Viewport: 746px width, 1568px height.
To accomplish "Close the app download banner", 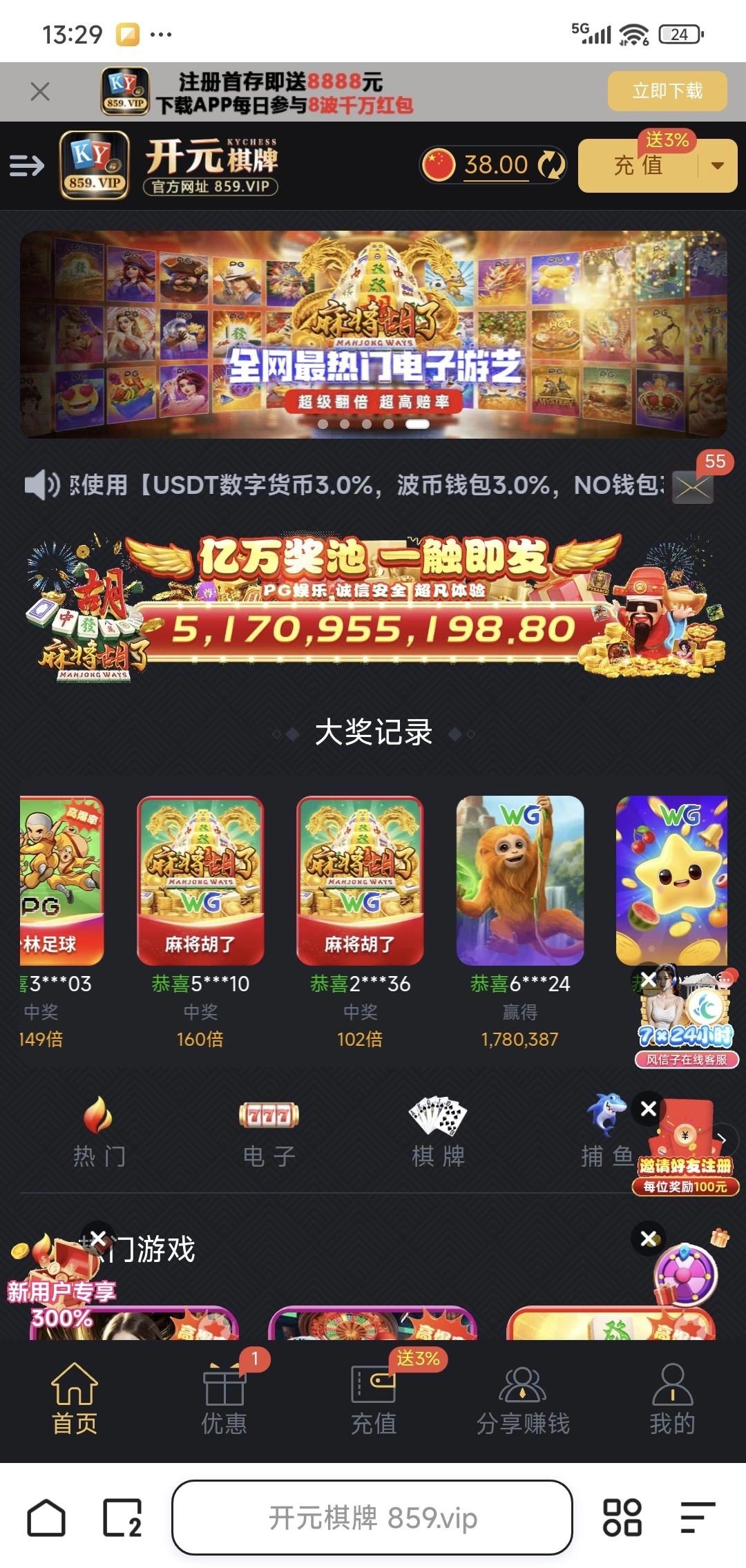I will click(40, 91).
